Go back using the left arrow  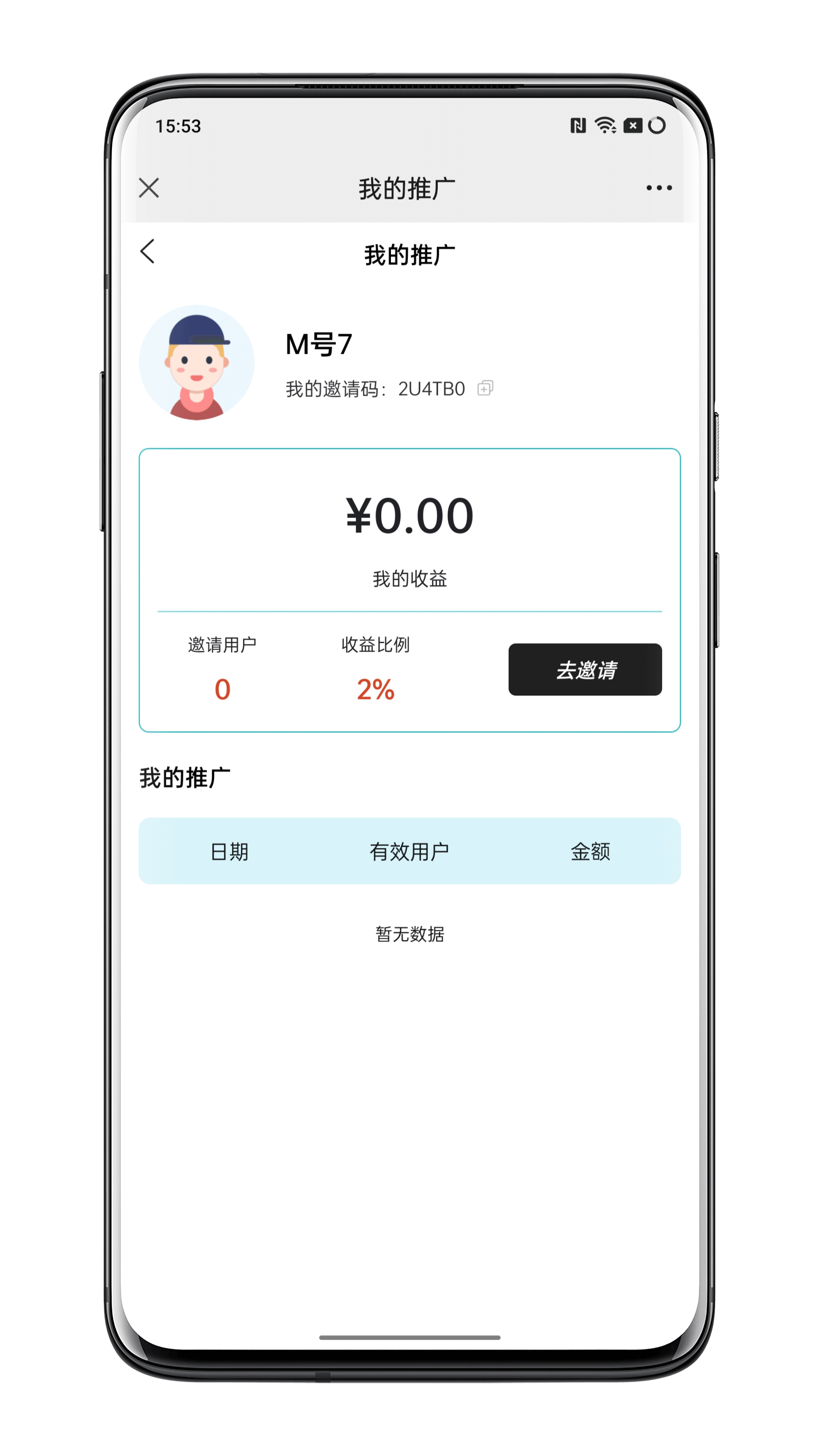(148, 251)
